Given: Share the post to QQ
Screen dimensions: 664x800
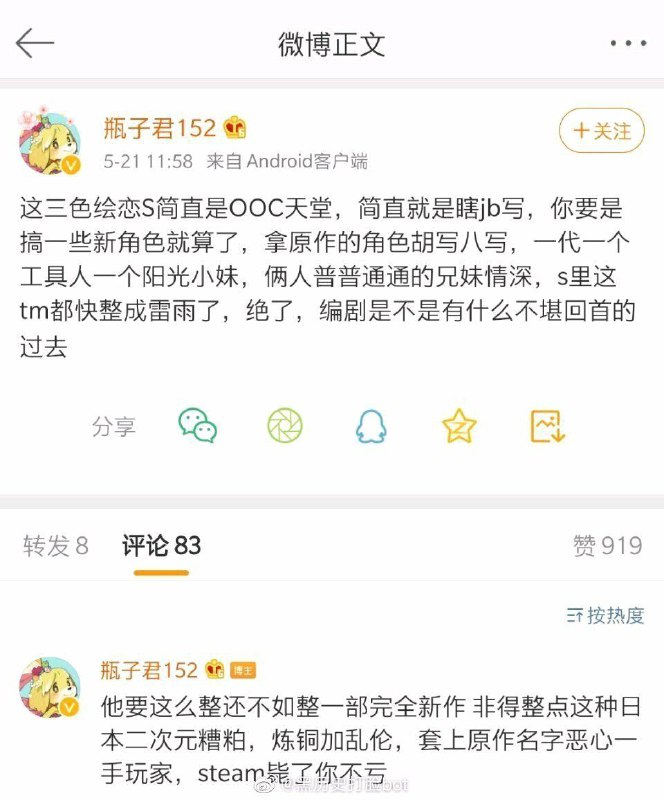Looking at the screenshot, I should [x=372, y=426].
